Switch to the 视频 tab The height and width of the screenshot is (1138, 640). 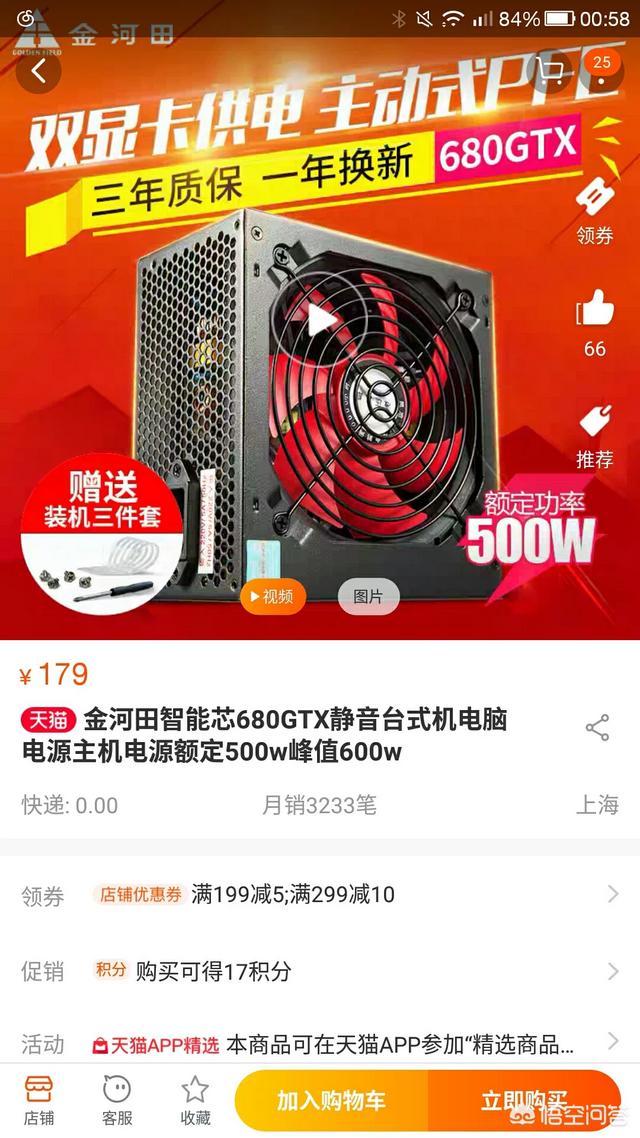(x=273, y=597)
